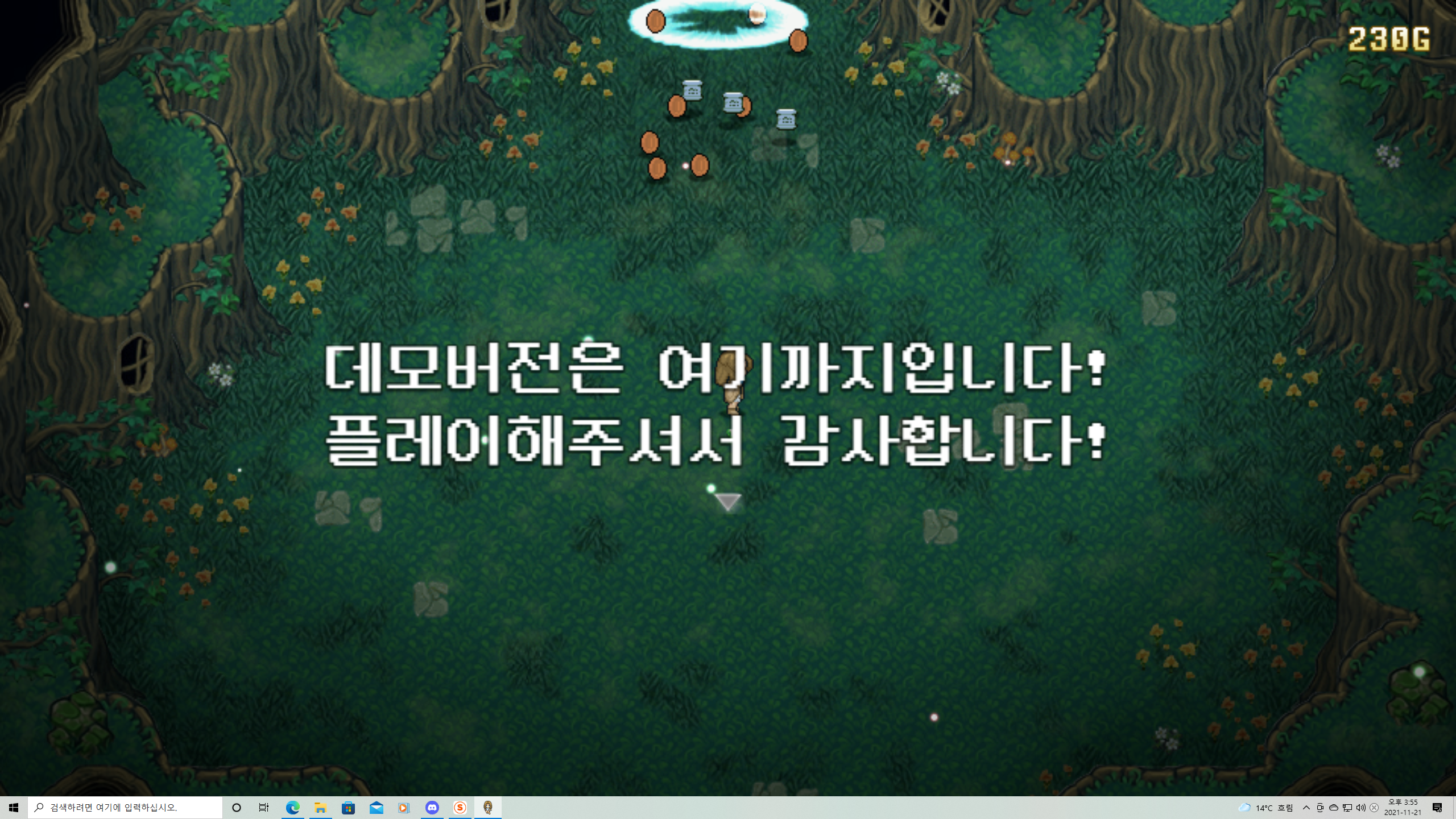Open Task View

[264, 808]
